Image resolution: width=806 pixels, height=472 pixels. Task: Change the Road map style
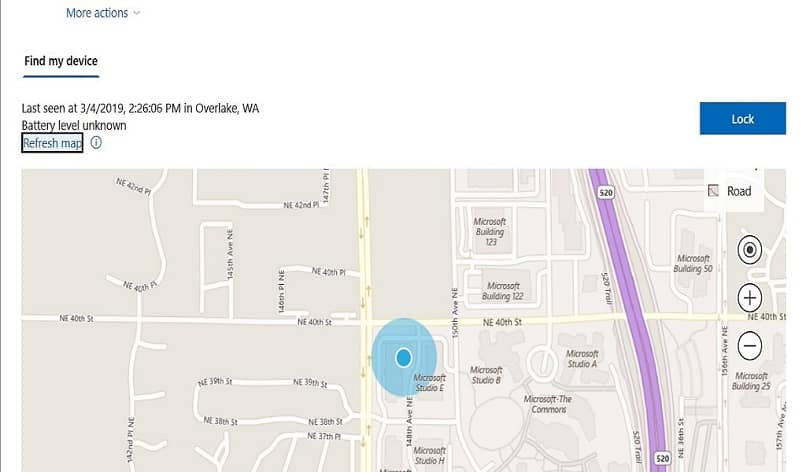[731, 191]
